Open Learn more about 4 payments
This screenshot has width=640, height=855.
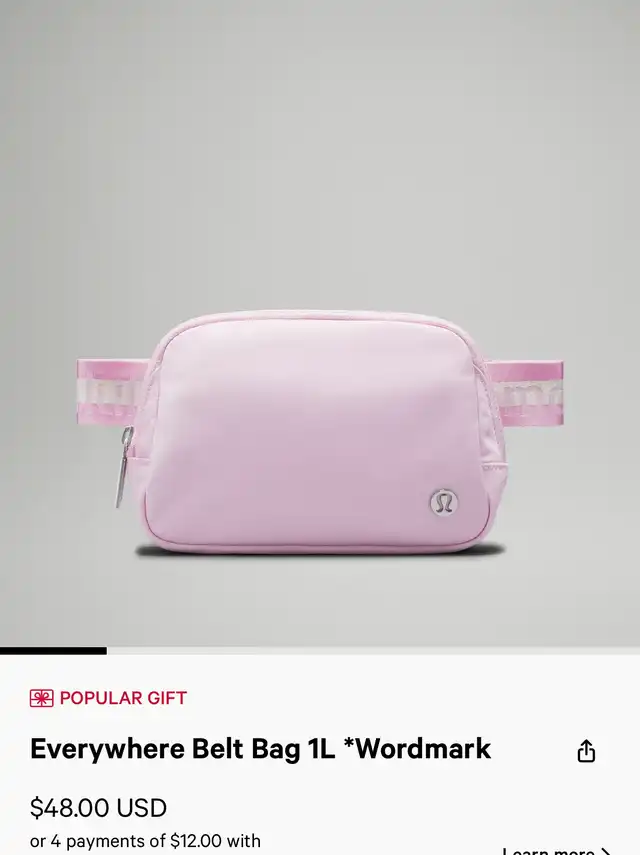(556, 850)
